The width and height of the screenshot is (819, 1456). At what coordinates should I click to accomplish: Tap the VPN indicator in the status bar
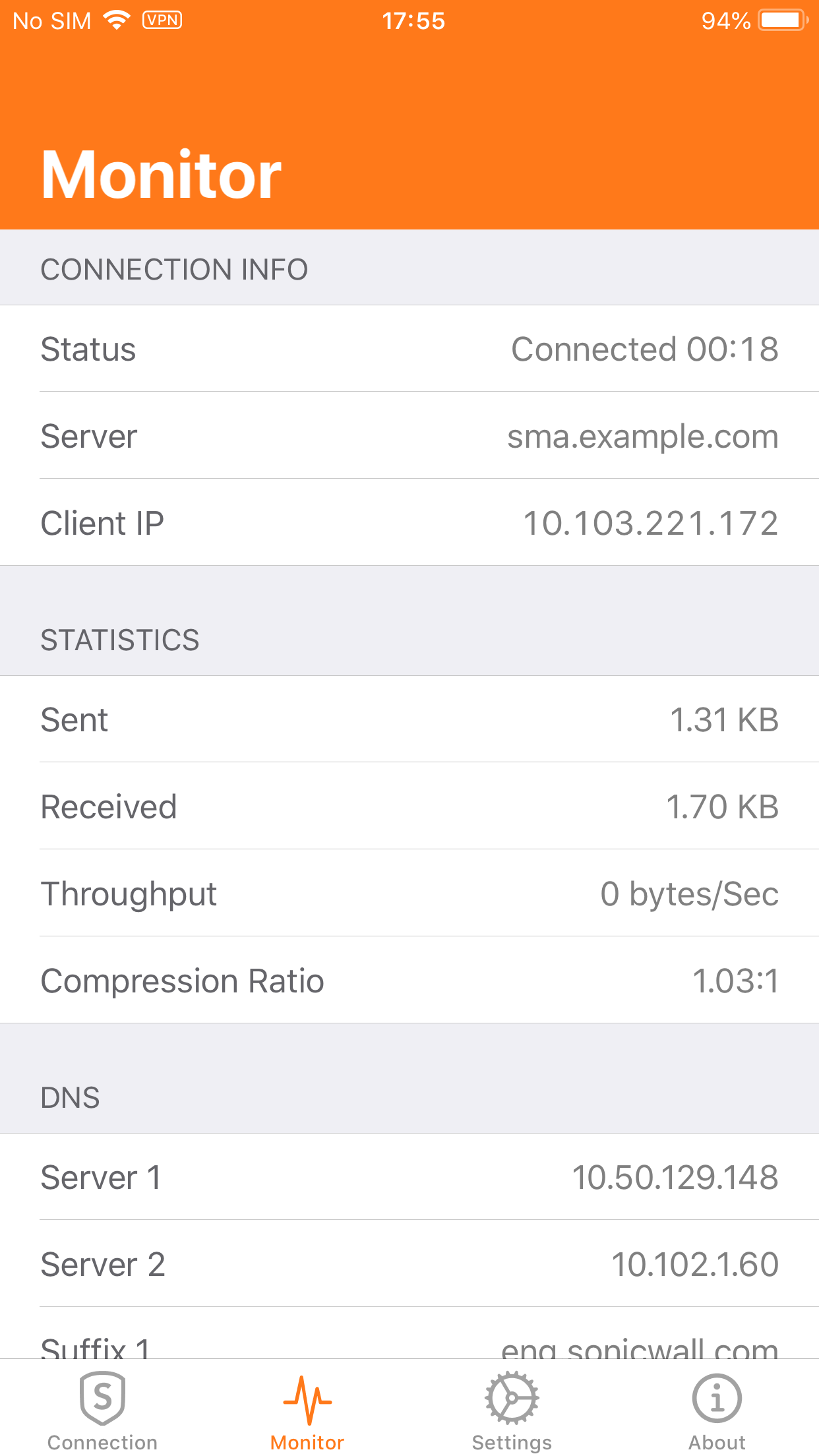(162, 20)
